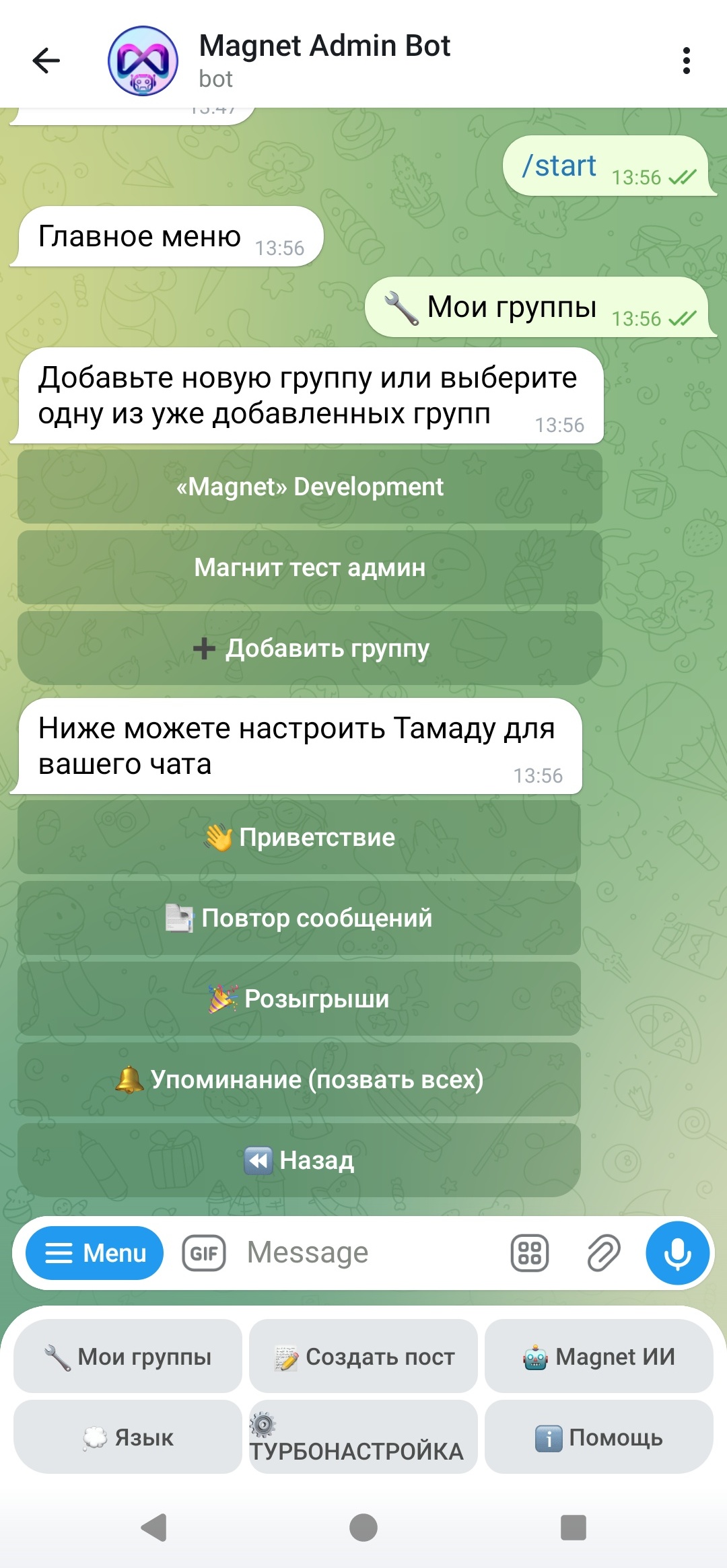Open the three-dot overflow menu

686,61
